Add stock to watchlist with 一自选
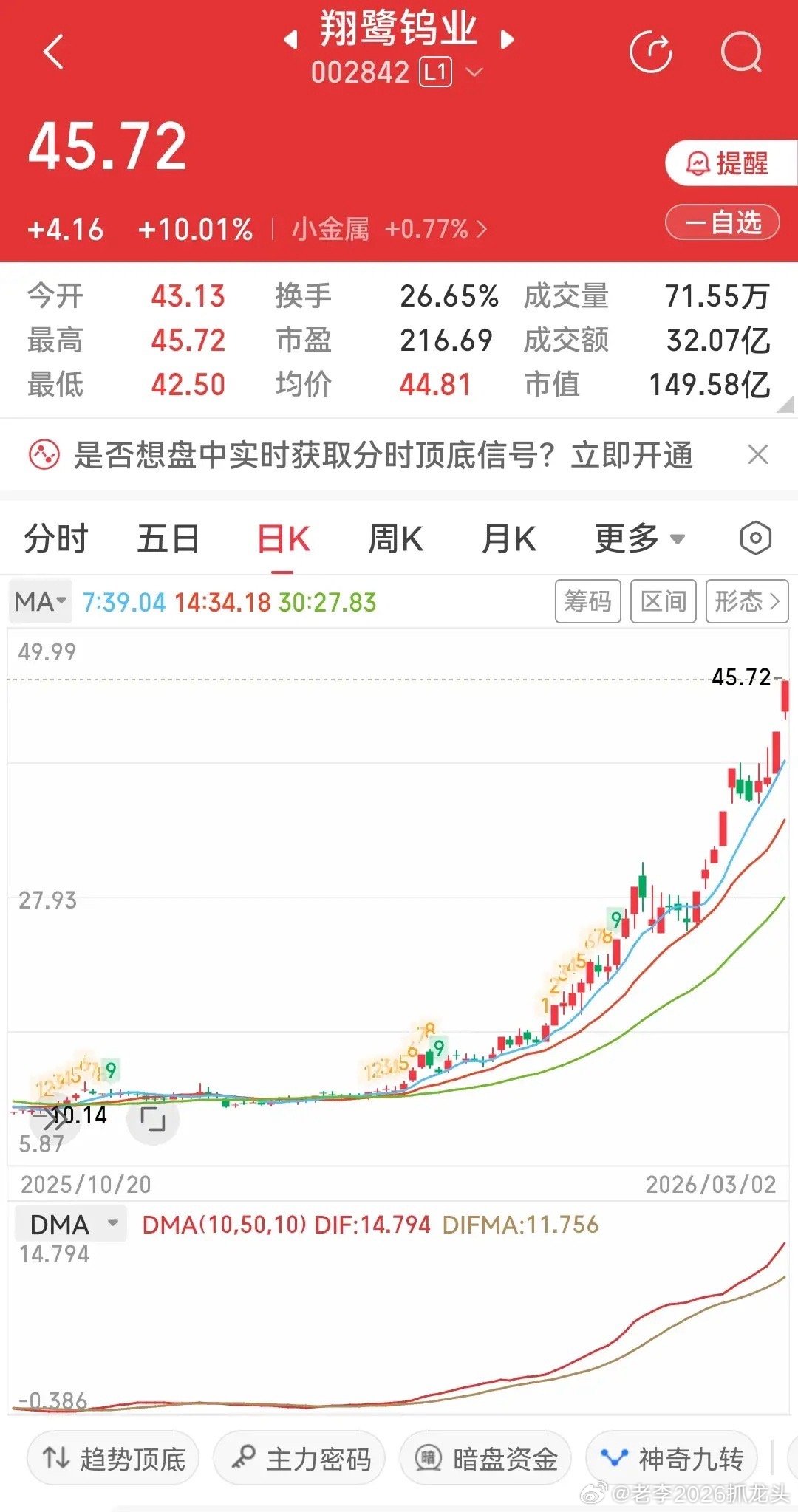The width and height of the screenshot is (798, 1512). tap(722, 222)
